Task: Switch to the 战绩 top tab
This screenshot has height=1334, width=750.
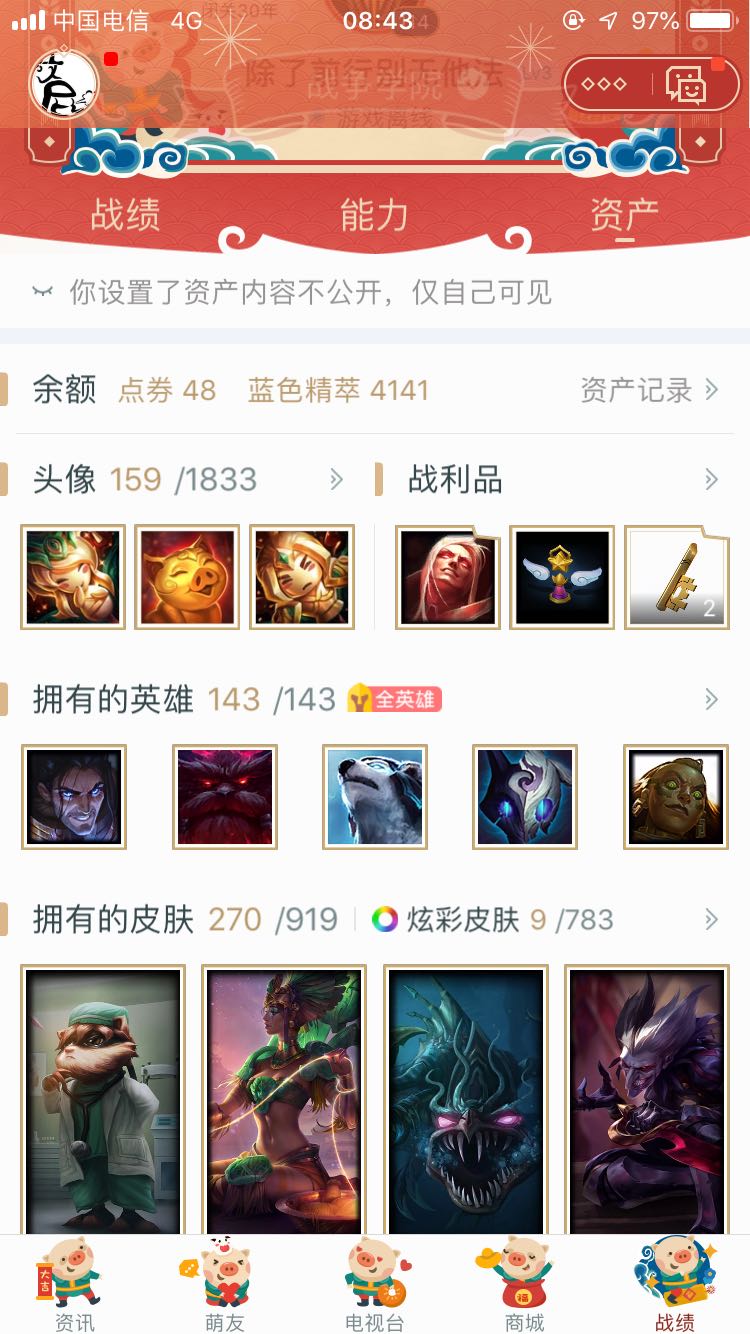Action: [125, 215]
